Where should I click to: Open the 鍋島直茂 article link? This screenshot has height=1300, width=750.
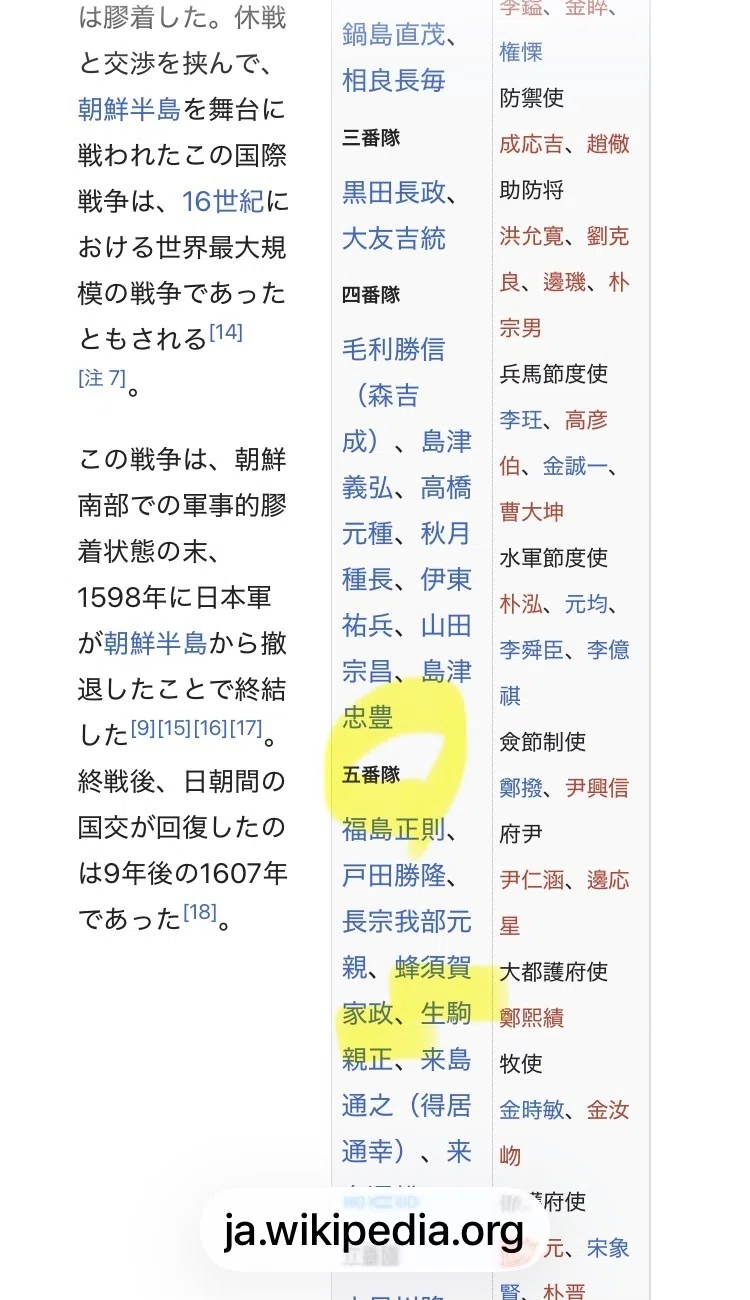[394, 35]
